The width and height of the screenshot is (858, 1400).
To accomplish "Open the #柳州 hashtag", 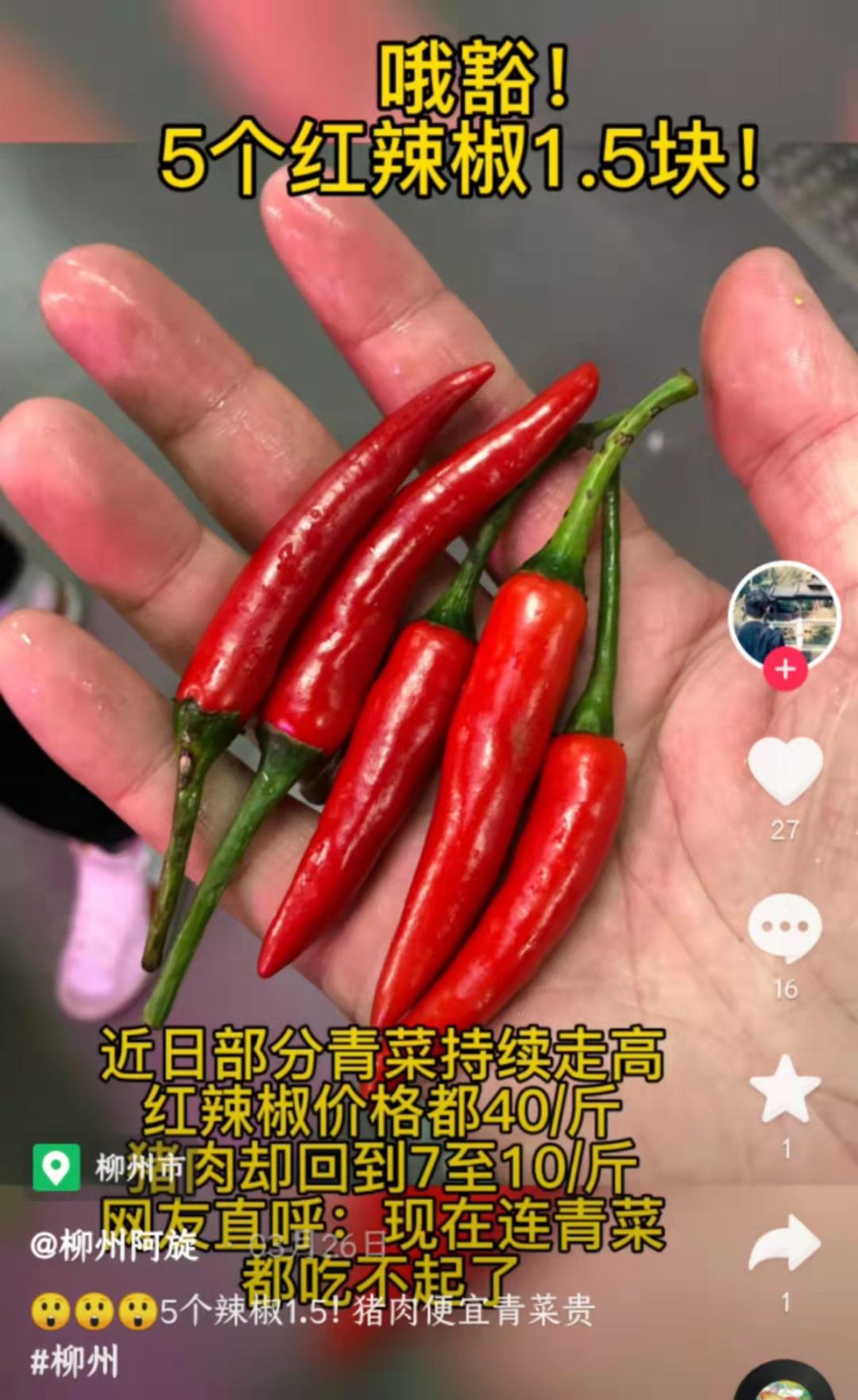I will coord(75,1362).
